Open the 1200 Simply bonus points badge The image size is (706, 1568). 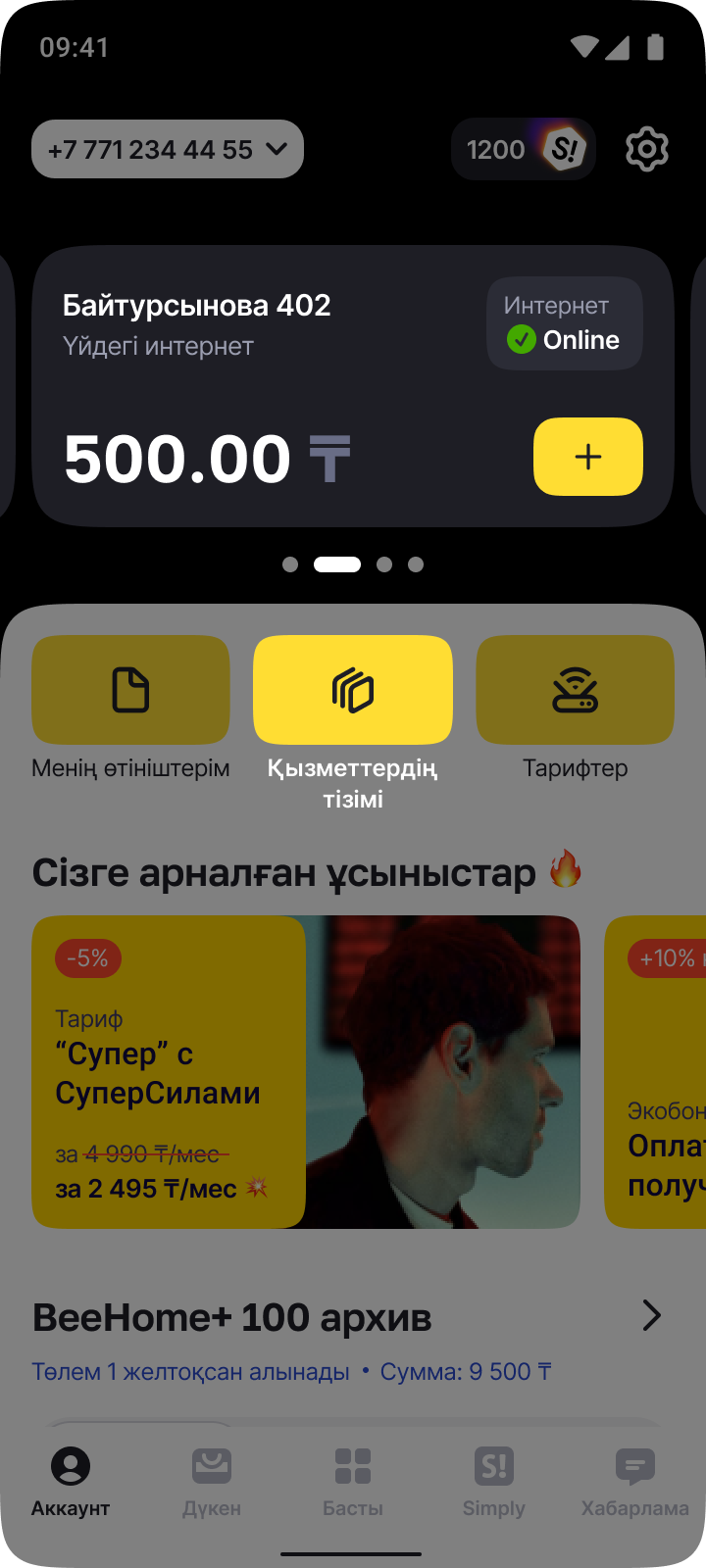click(x=524, y=149)
